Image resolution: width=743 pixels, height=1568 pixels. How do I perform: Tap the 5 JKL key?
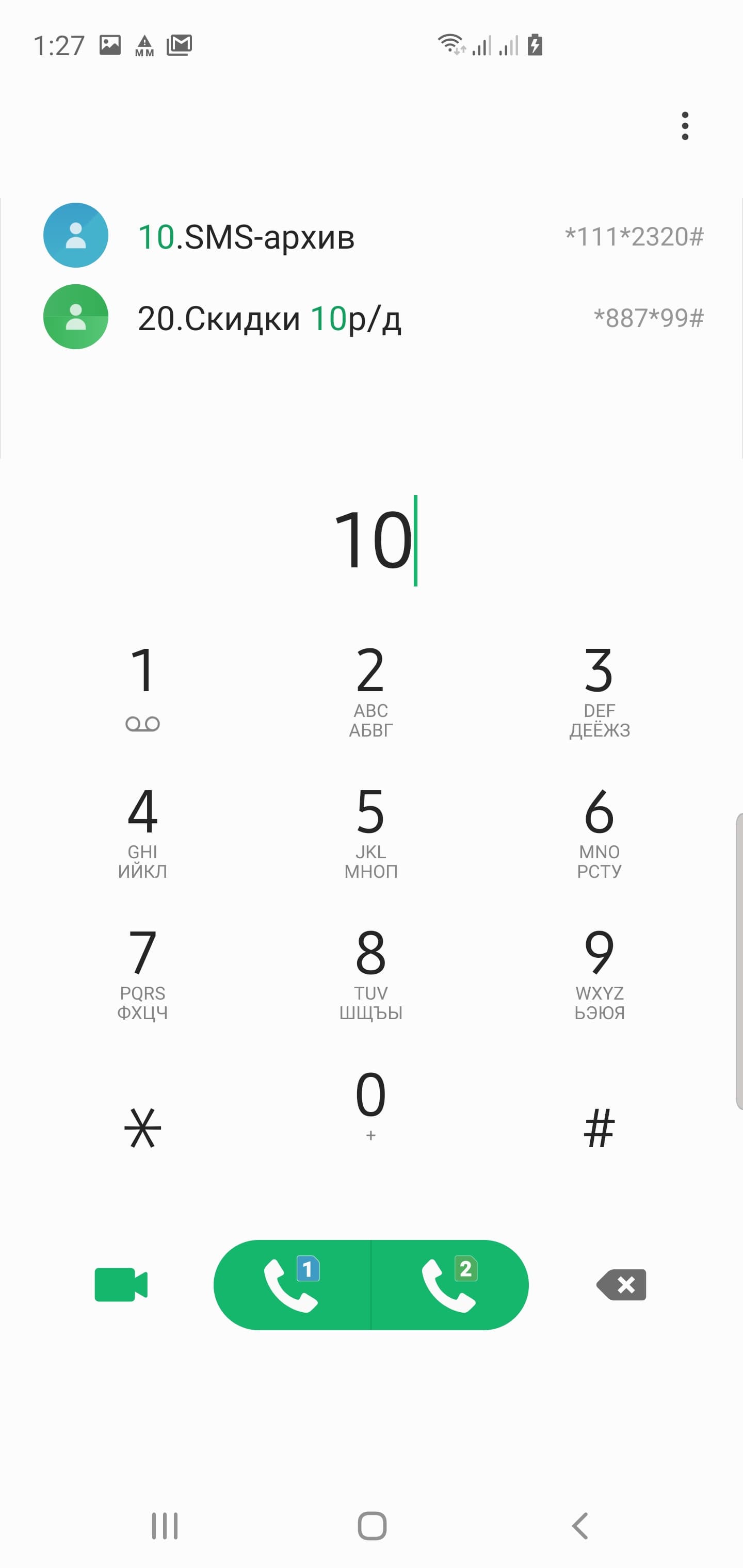pyautogui.click(x=370, y=829)
